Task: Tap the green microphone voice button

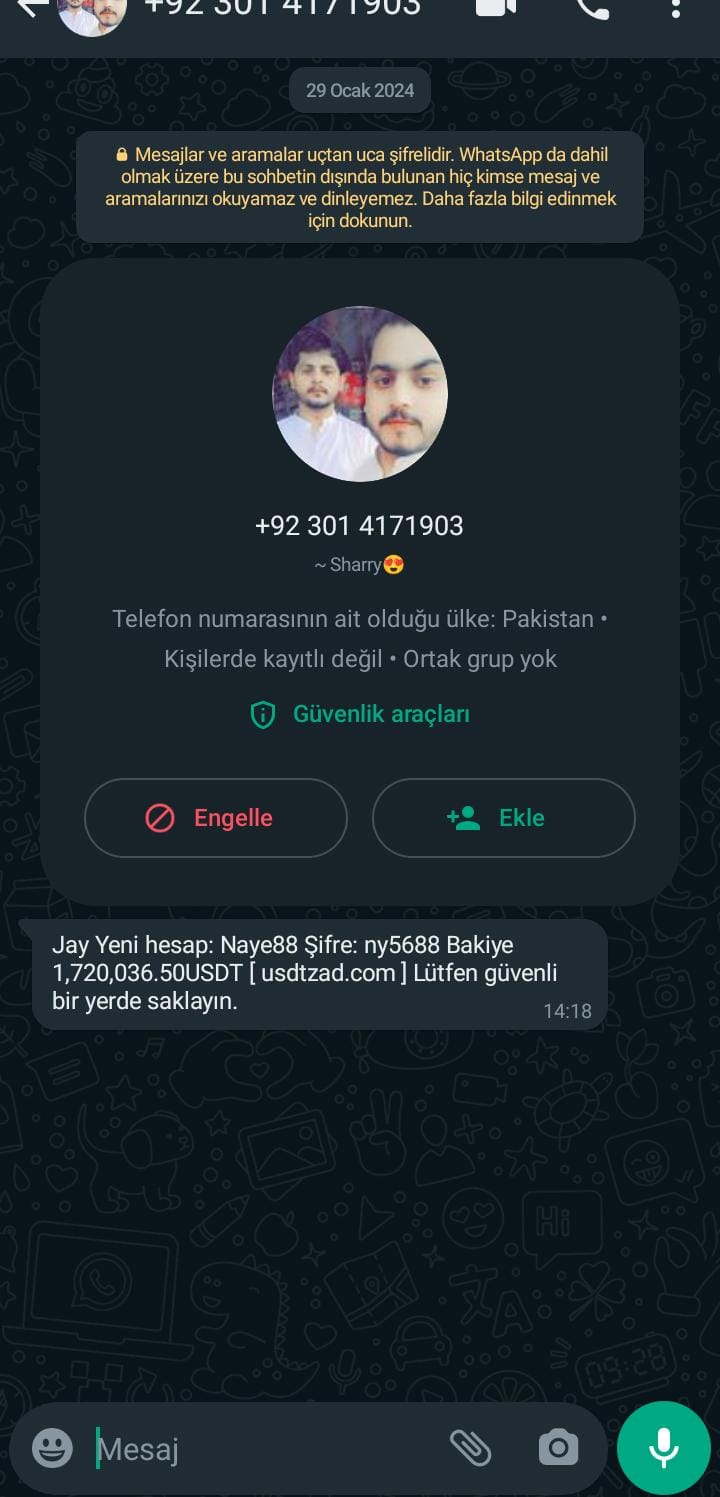Action: click(x=664, y=1448)
